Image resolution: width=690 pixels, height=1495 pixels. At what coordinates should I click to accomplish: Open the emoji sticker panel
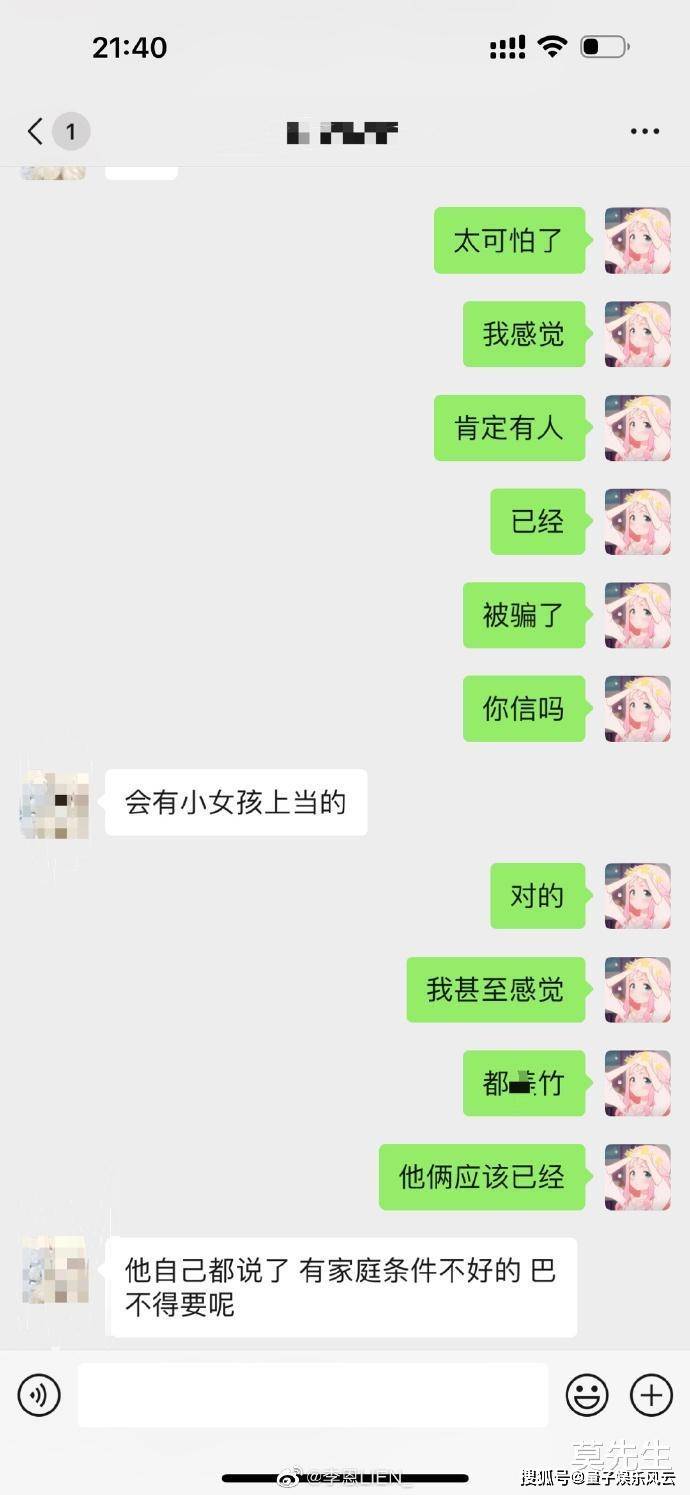(x=587, y=1394)
